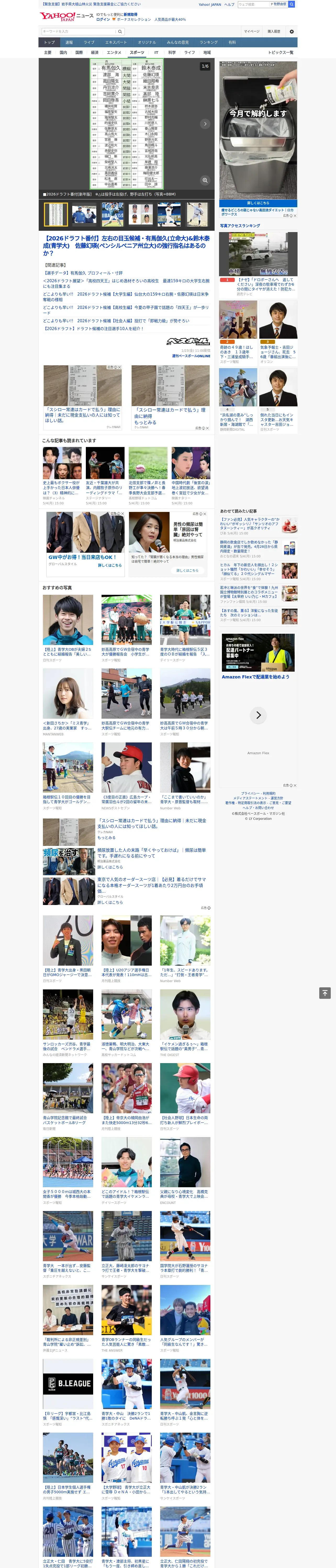This screenshot has height=1568, width=336.
Task: Open 【2026ドラフト】注目選手10人 related link
Action: coord(93,328)
